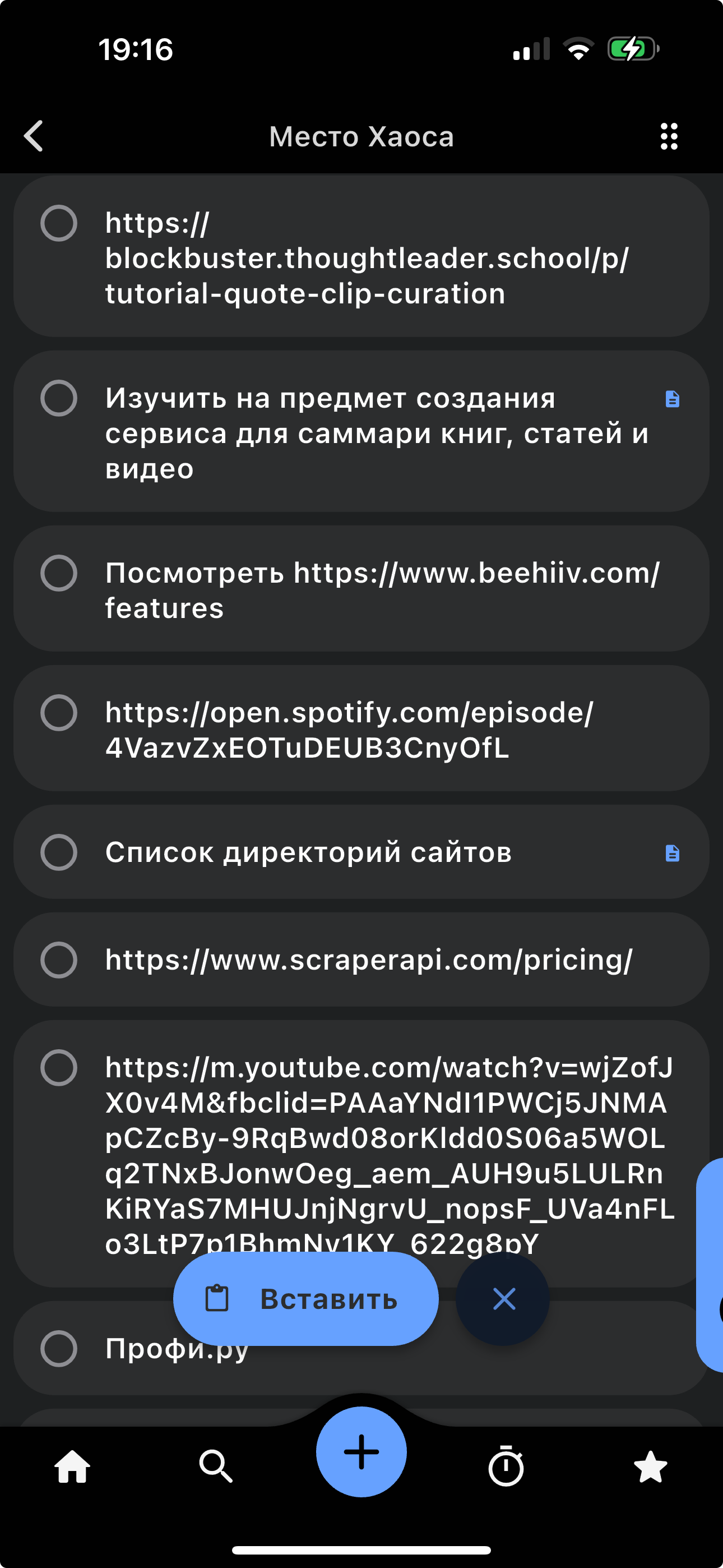
Task: Check off the Посмотреть beehiiv.com task
Action: tap(59, 573)
